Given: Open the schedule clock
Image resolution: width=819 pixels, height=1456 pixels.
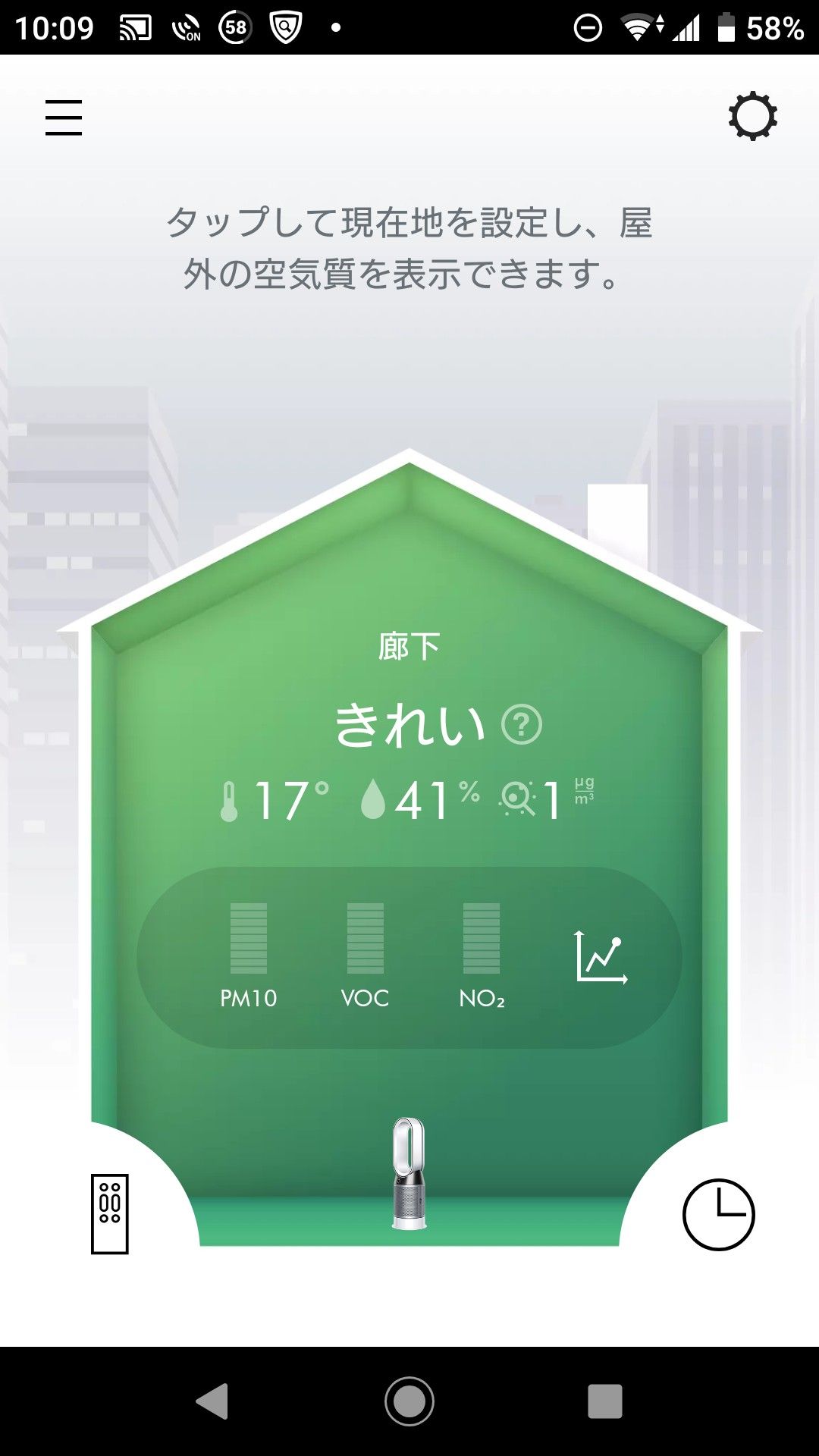Looking at the screenshot, I should (718, 1214).
